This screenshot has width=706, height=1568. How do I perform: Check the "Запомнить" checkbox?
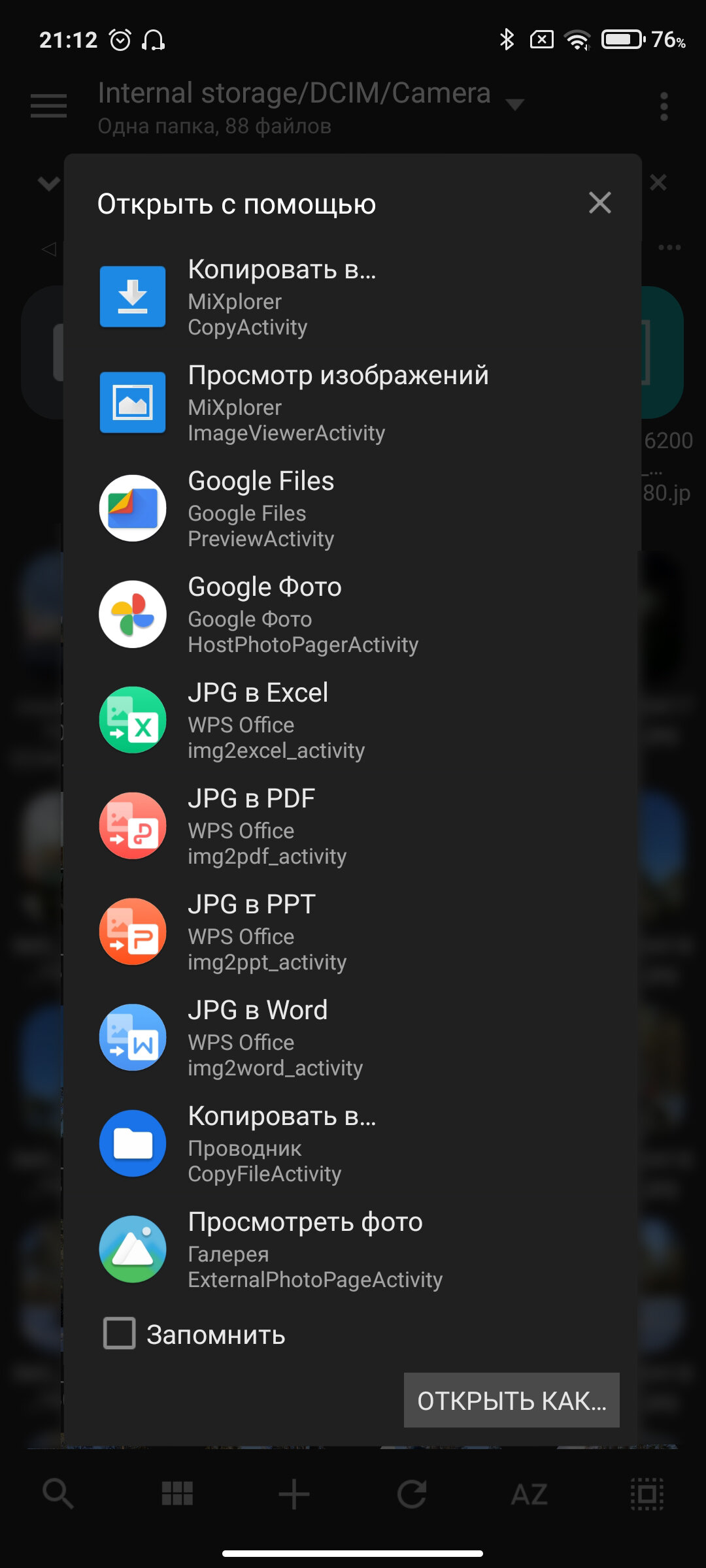tap(120, 1333)
